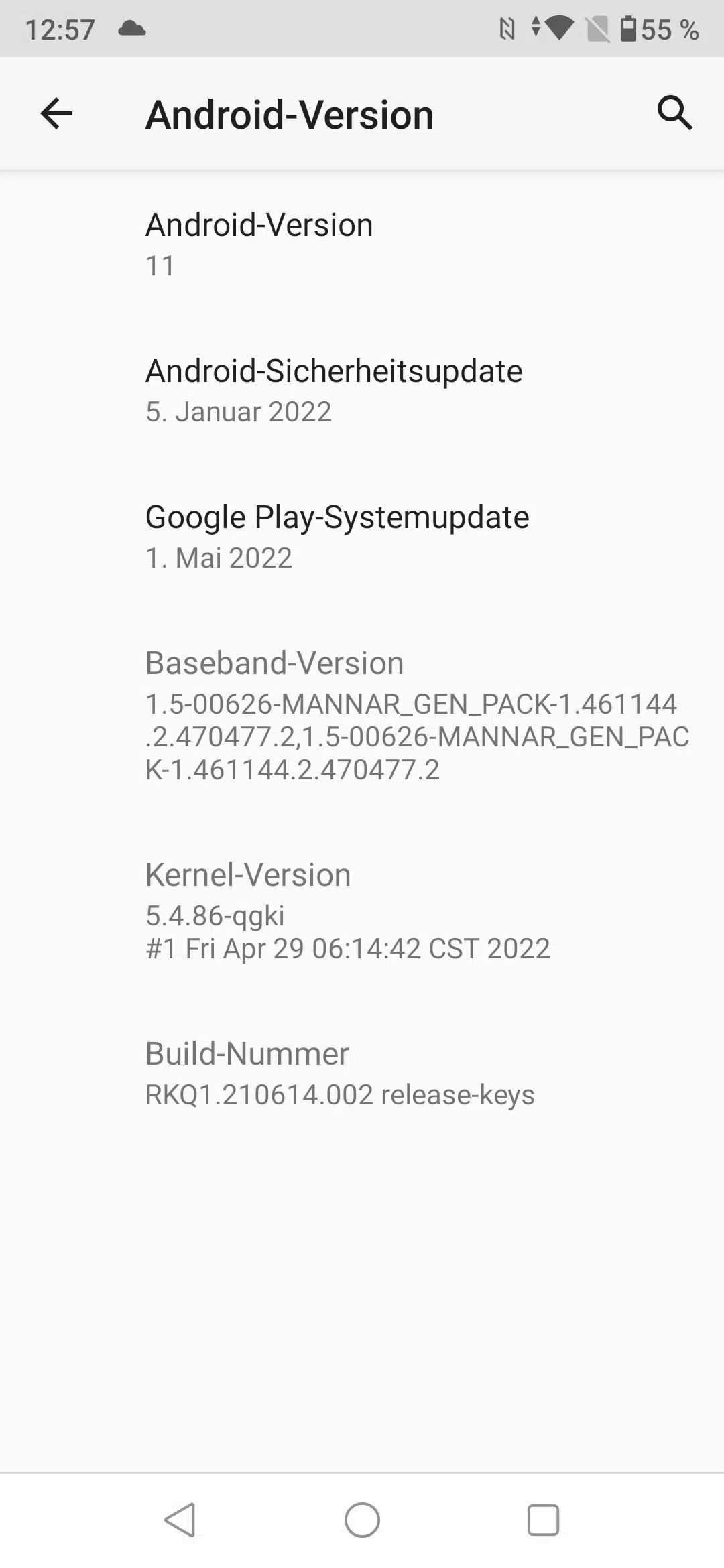Open the settings search icon
Viewport: 724px width, 1568px height.
[x=674, y=113]
